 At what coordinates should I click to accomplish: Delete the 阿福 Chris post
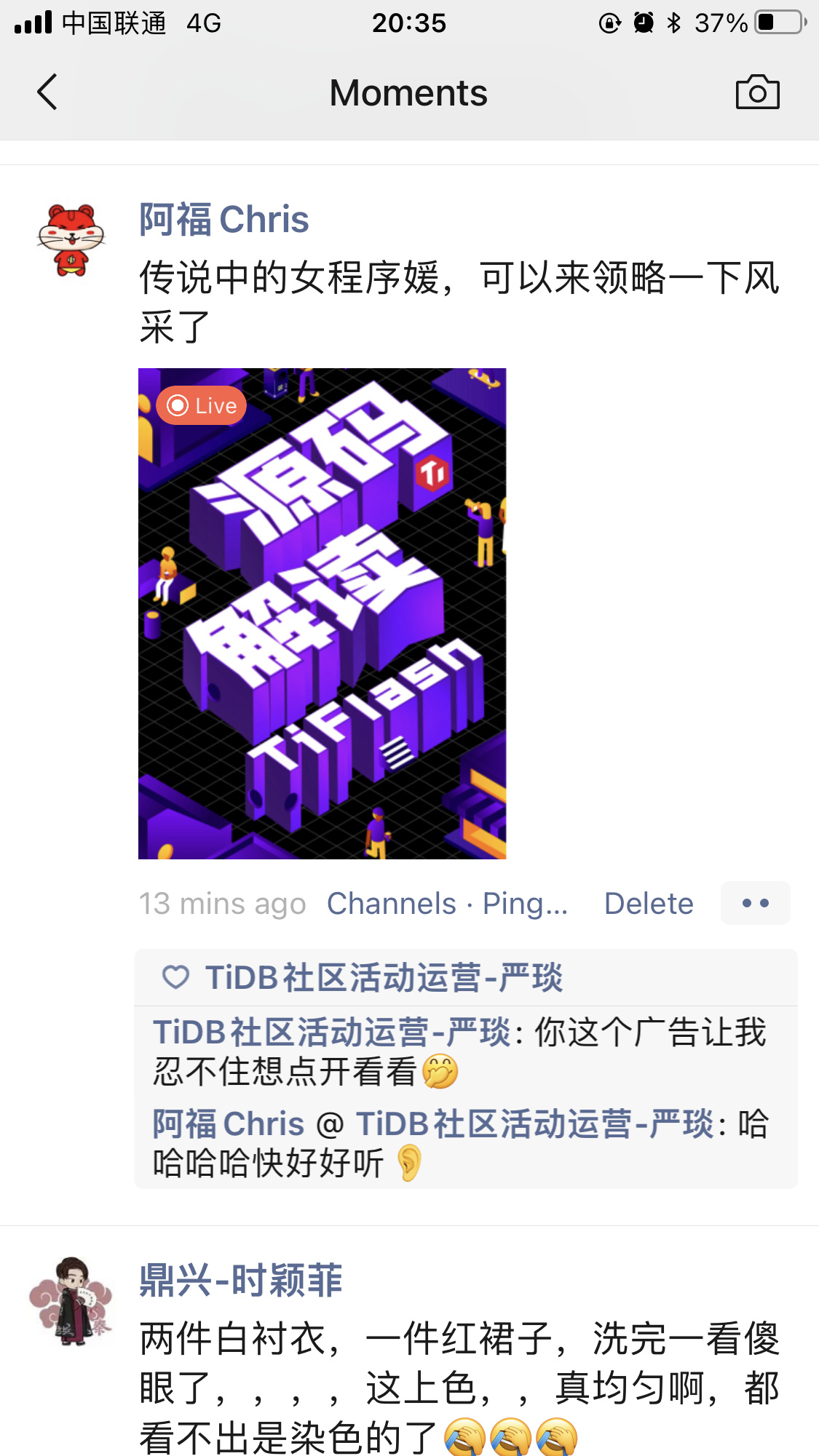coord(648,904)
